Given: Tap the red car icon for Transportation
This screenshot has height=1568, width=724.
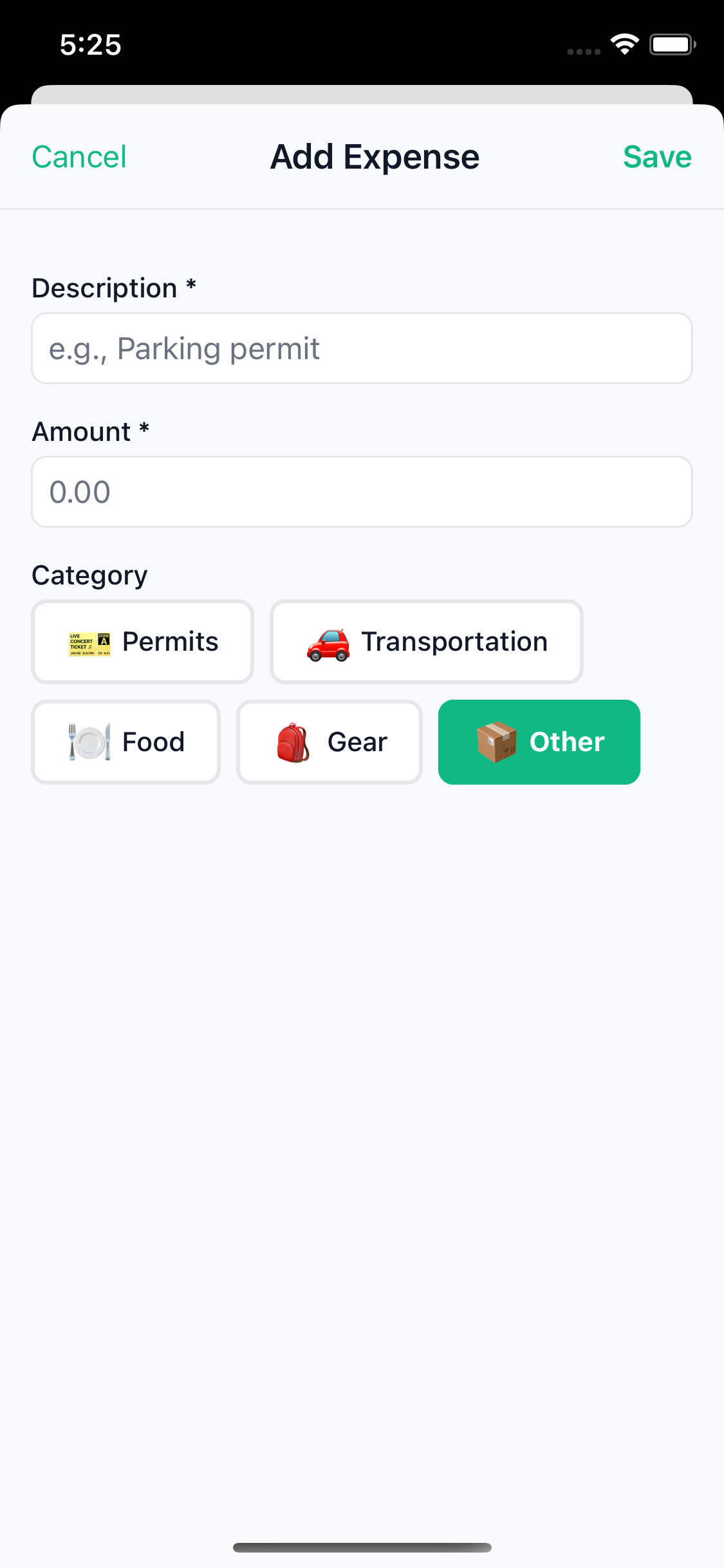Looking at the screenshot, I should pos(327,642).
